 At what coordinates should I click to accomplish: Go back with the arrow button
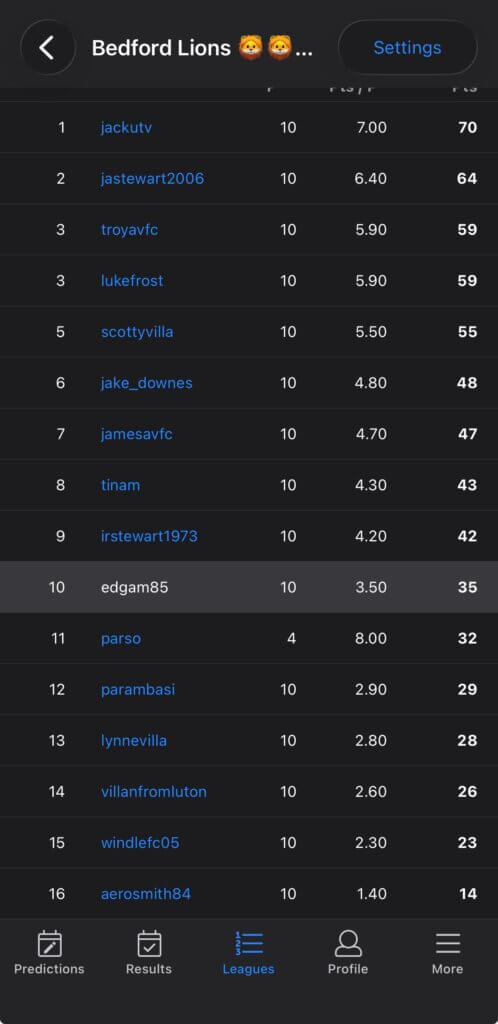[x=48, y=48]
